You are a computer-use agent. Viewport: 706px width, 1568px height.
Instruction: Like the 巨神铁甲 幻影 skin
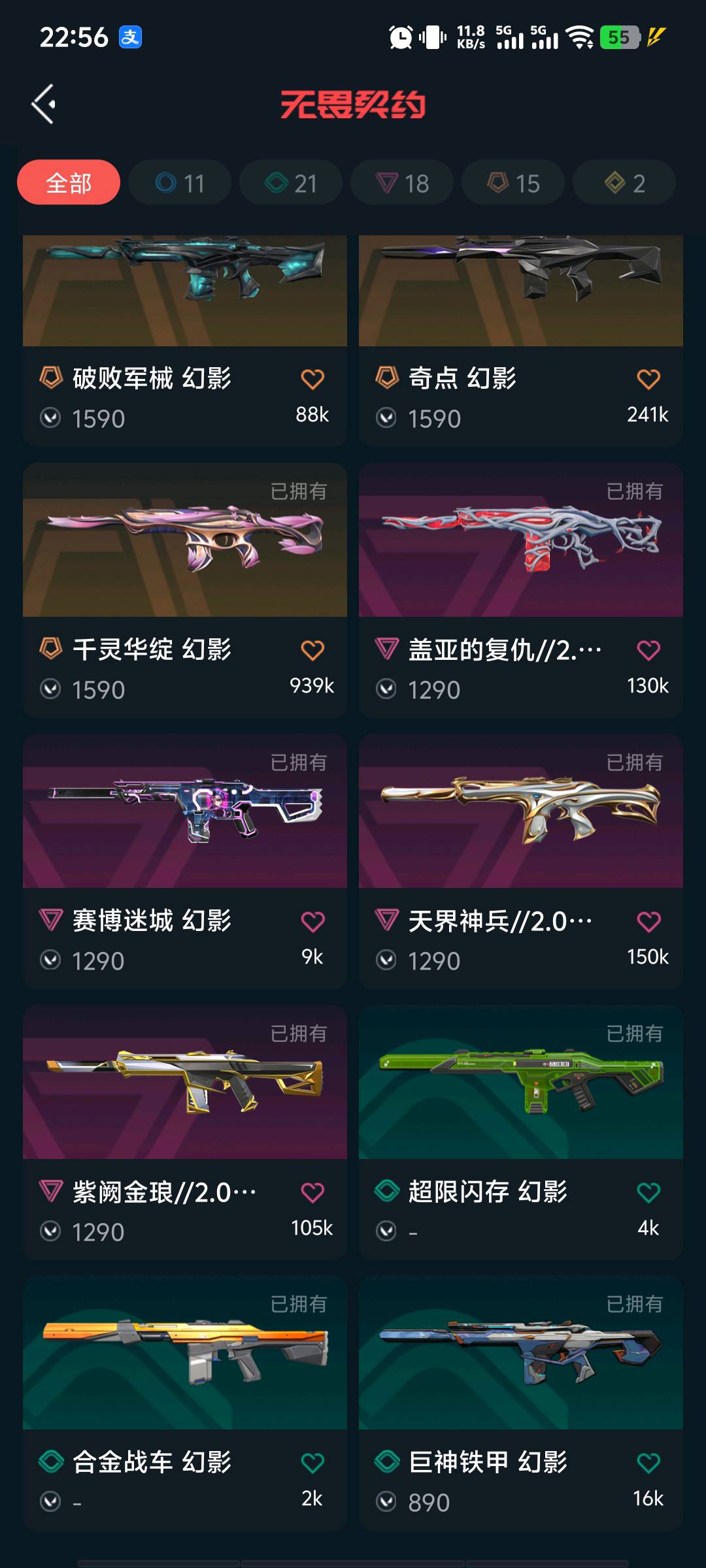click(x=648, y=1463)
